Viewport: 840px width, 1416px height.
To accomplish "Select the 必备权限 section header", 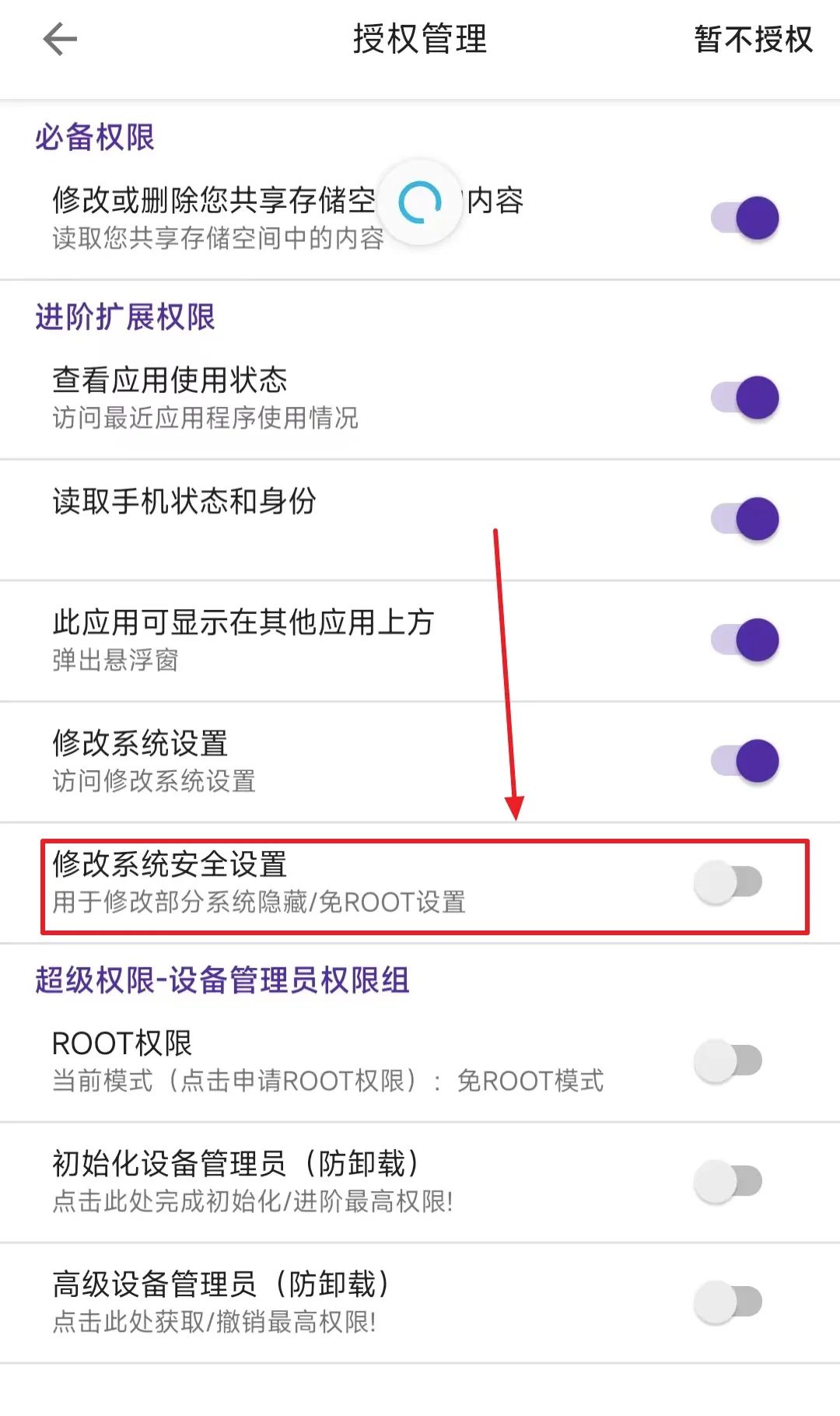I will point(93,138).
